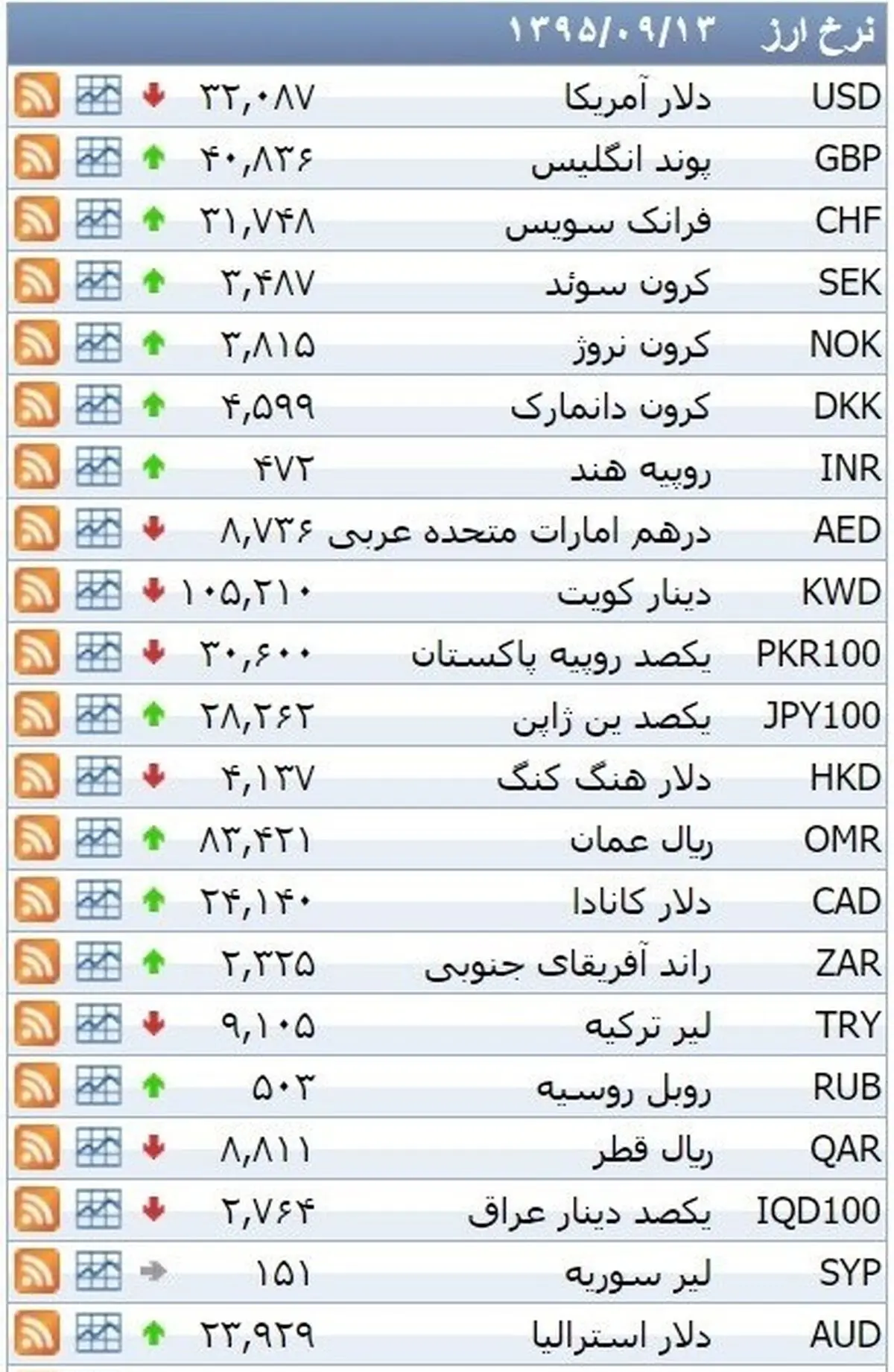Open the RSS feed for JPY100

point(37,714)
